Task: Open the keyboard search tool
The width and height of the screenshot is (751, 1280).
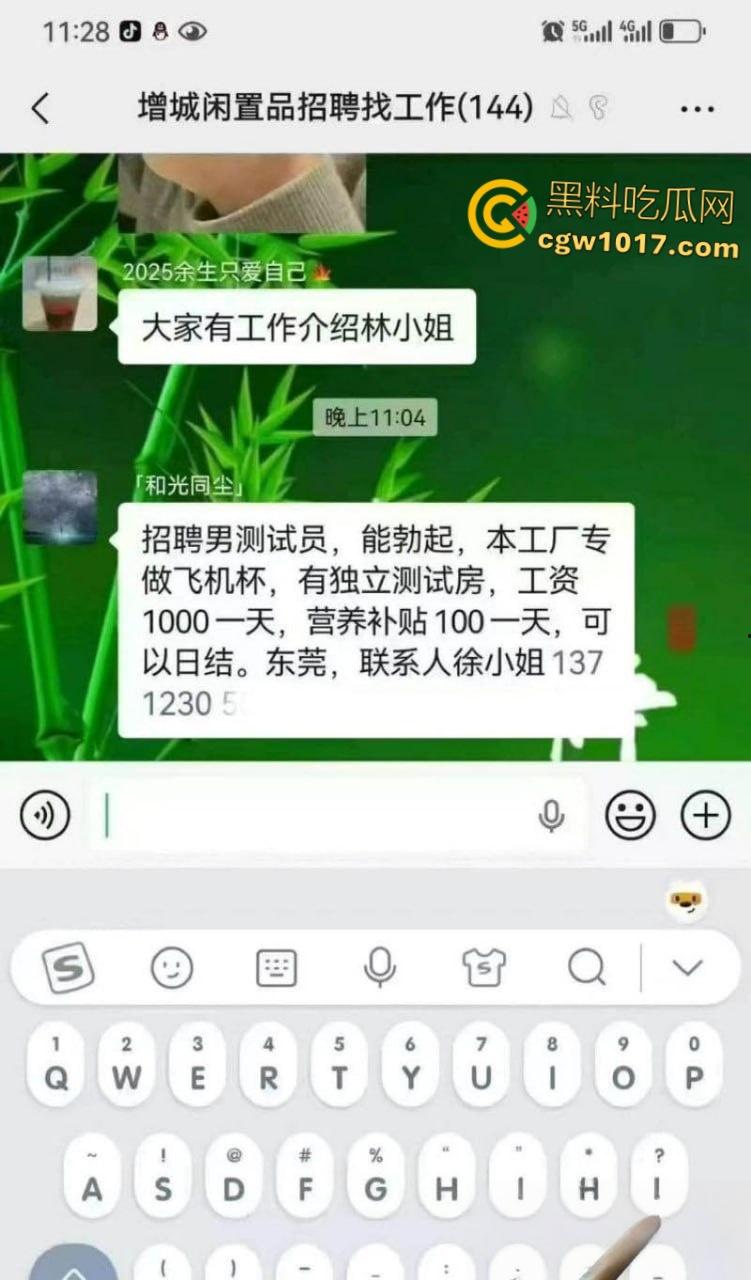Action: (x=586, y=967)
